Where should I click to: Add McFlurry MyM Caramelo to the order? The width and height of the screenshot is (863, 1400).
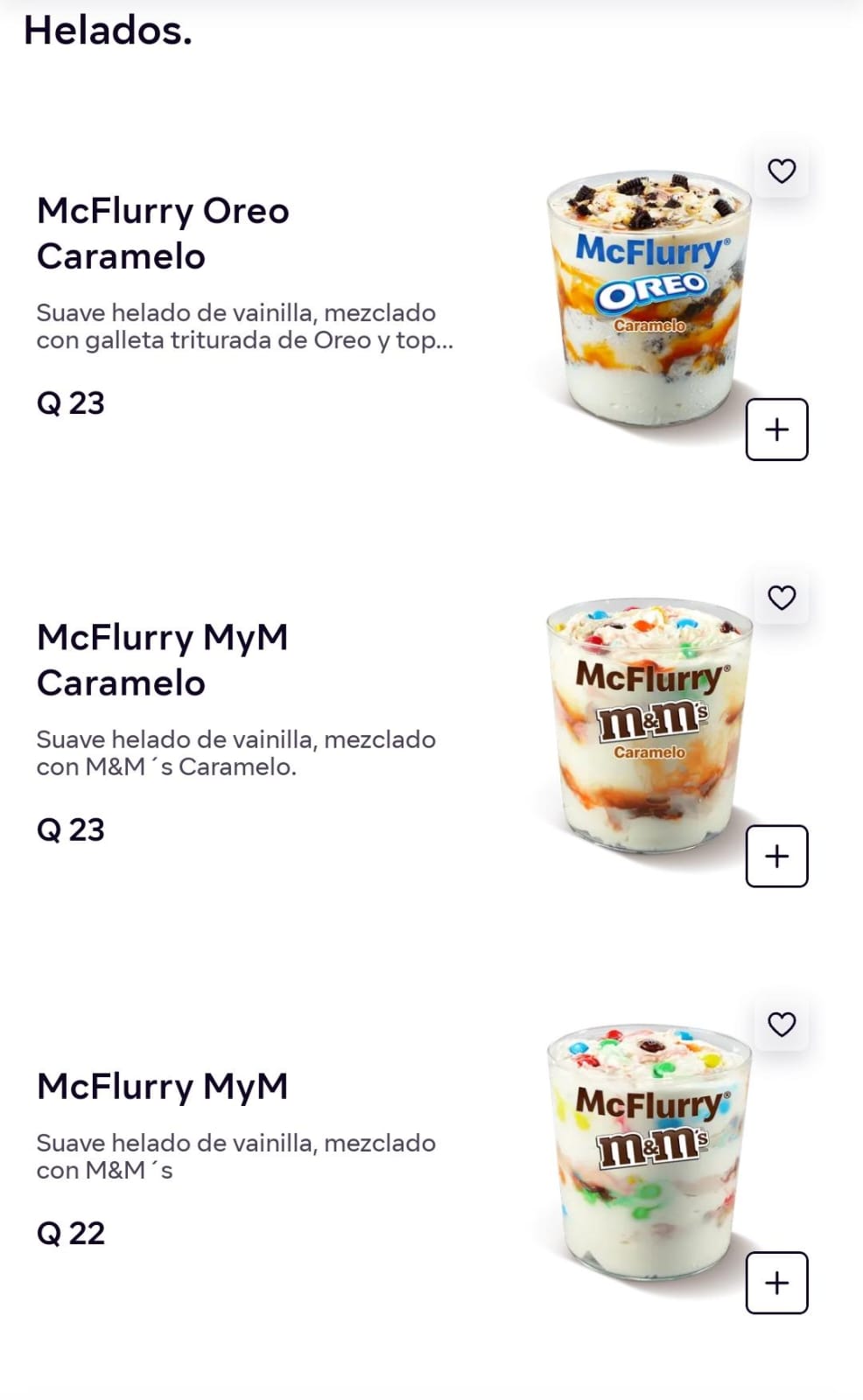point(776,856)
